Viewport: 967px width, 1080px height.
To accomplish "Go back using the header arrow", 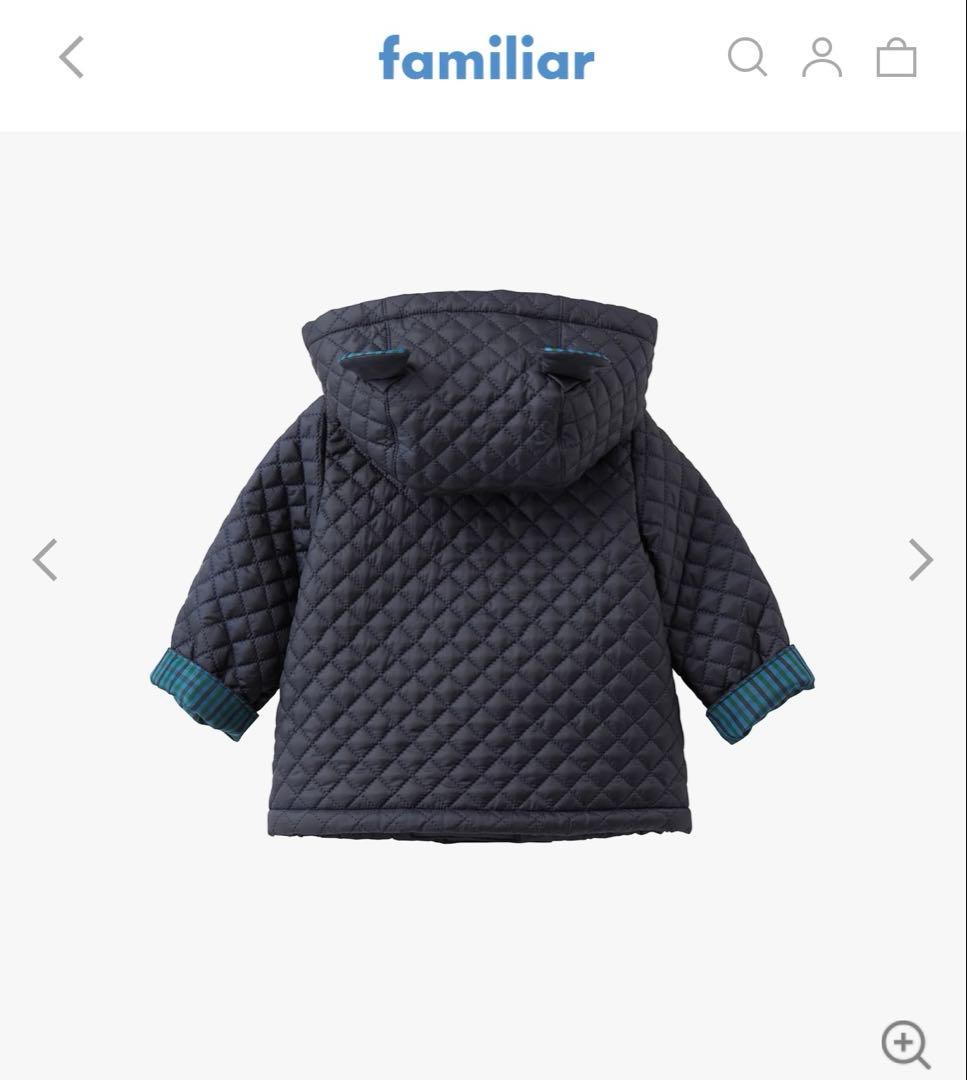I will 71,57.
